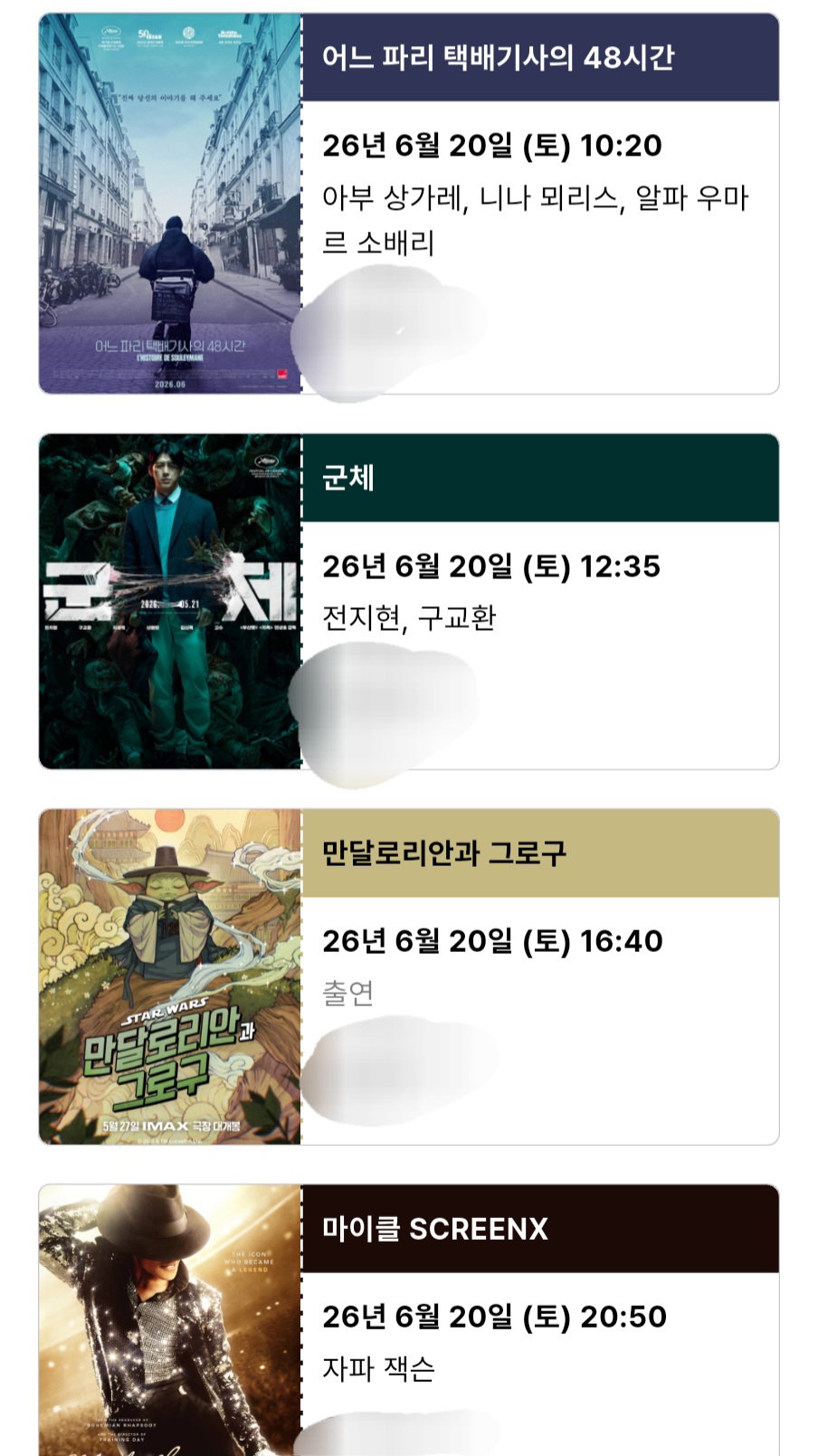
Task: Open the 군체 ticket card
Action: pyautogui.click(x=409, y=602)
